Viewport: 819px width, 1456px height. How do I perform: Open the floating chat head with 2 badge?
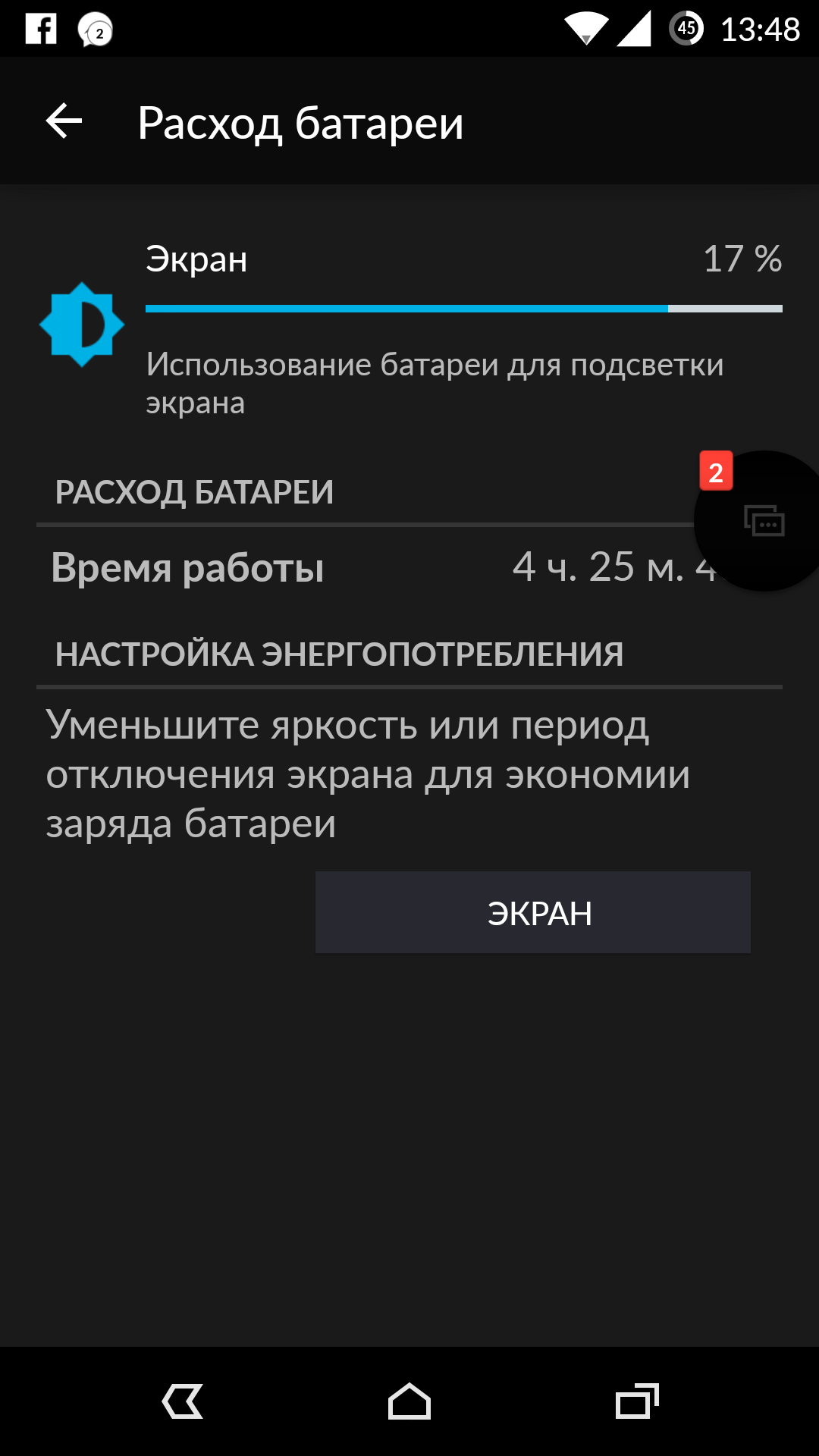click(761, 521)
